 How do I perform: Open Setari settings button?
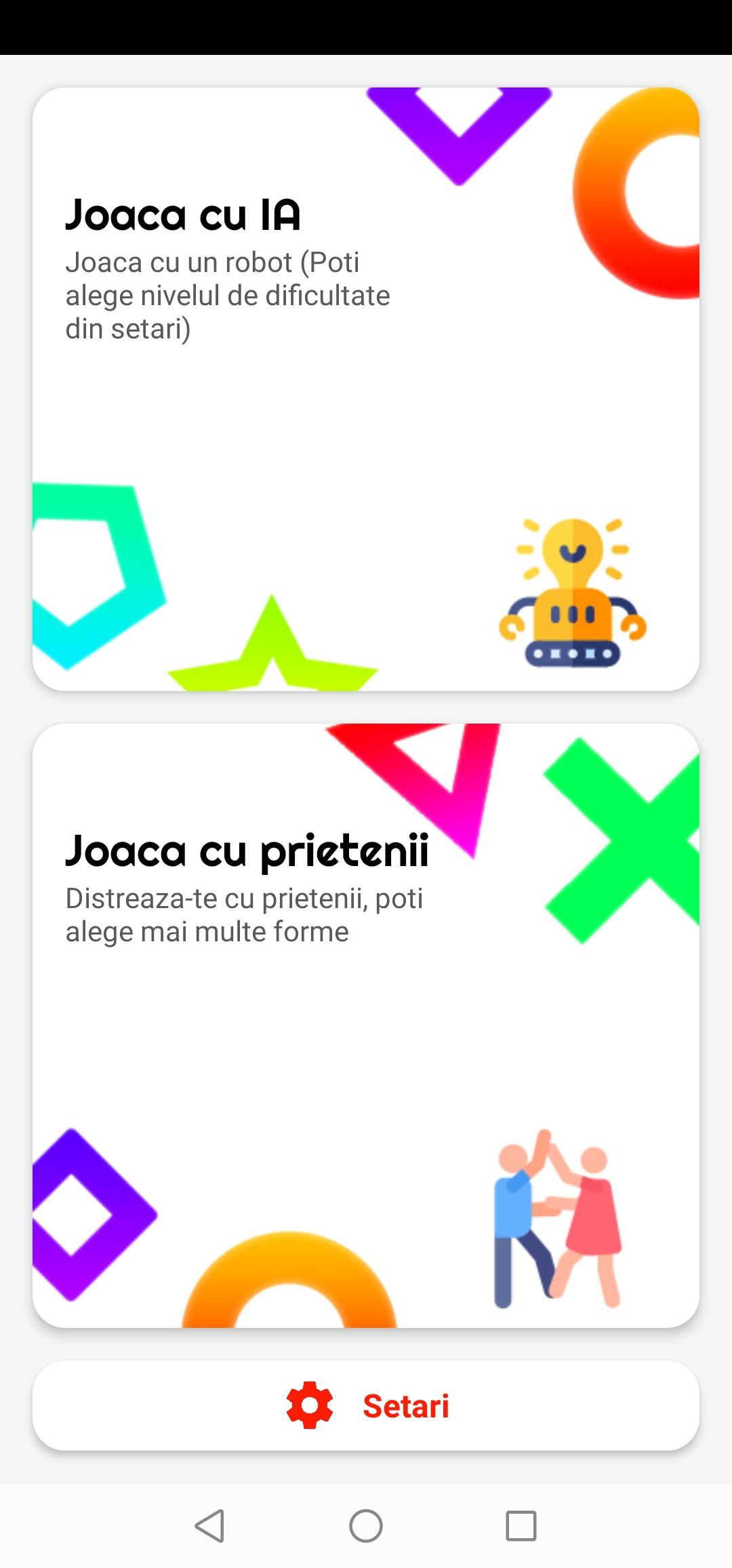pyautogui.click(x=366, y=1405)
